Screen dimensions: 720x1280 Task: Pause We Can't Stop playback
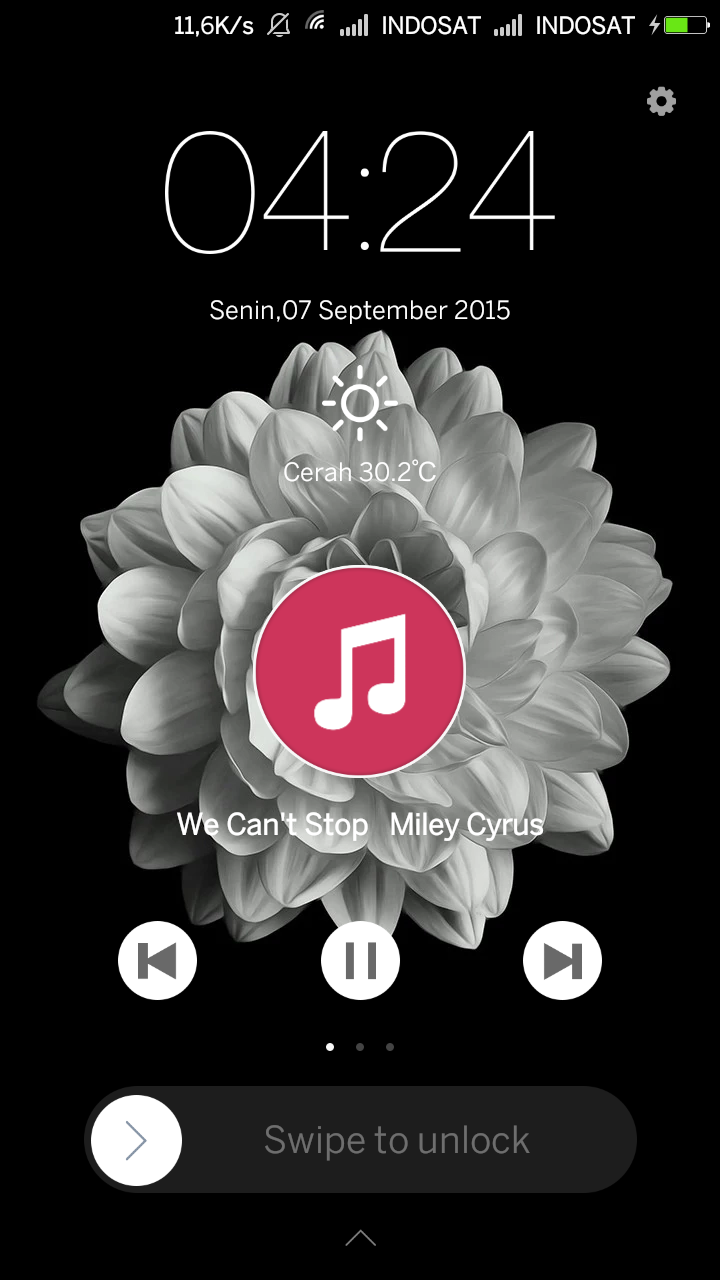pos(360,961)
